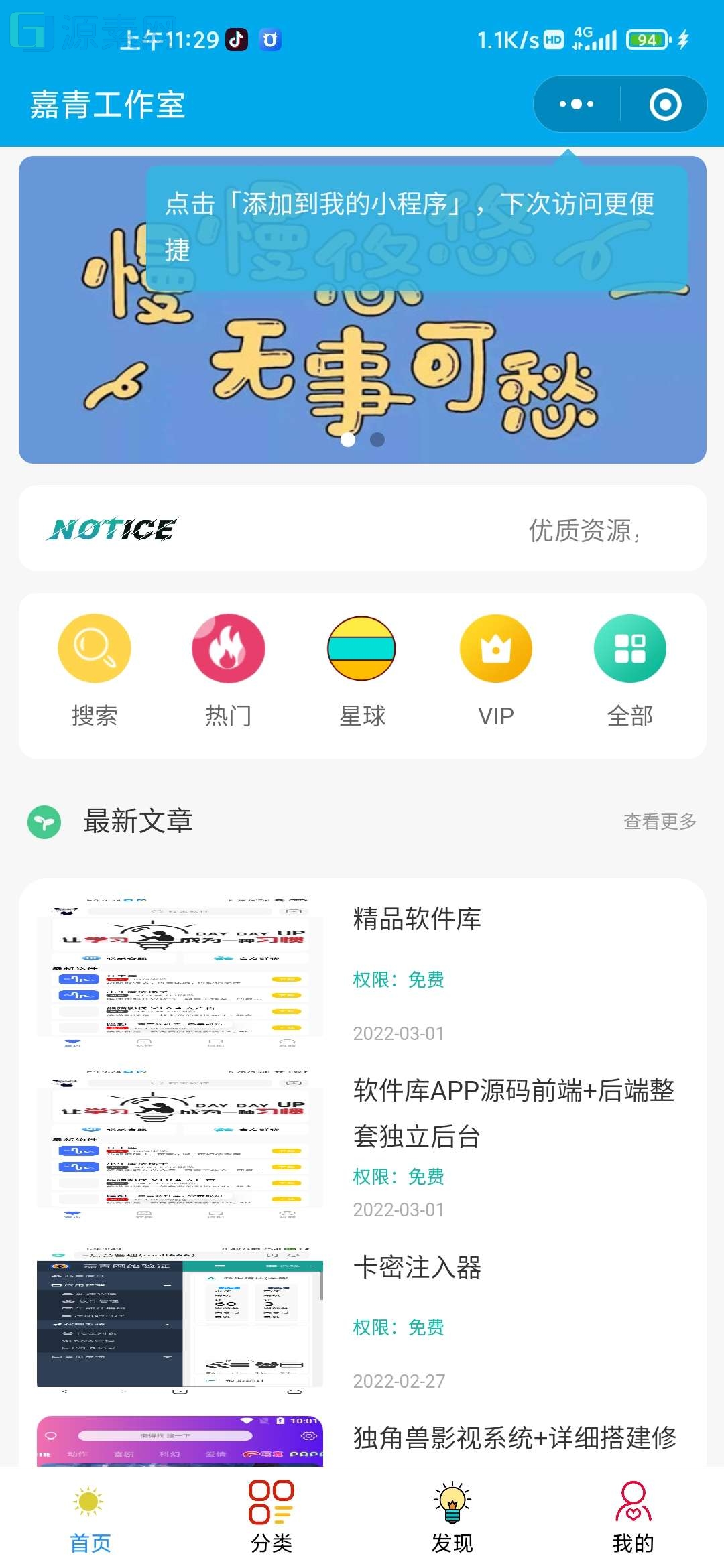
Task: Open the 全部 all categories icon
Action: pyautogui.click(x=629, y=649)
